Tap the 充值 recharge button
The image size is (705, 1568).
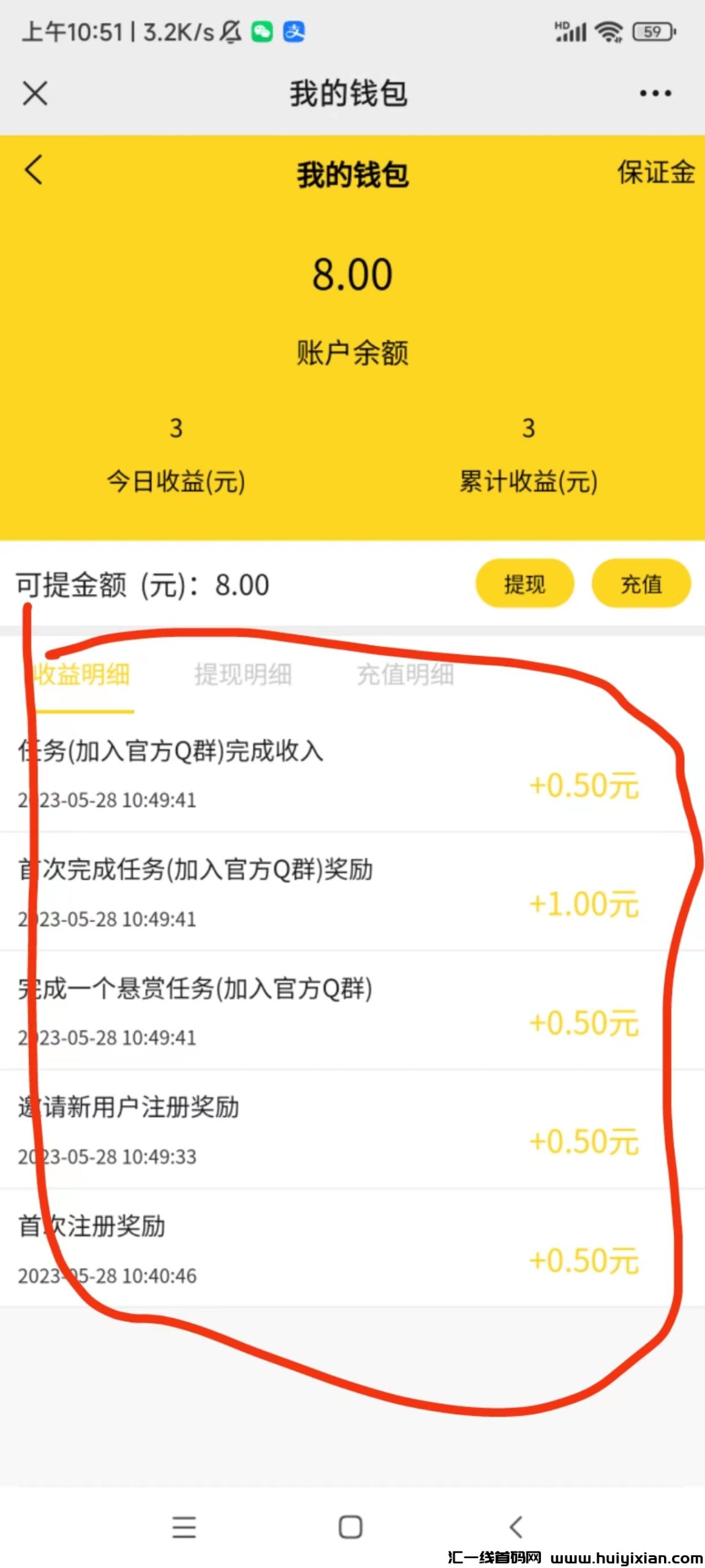pos(641,584)
